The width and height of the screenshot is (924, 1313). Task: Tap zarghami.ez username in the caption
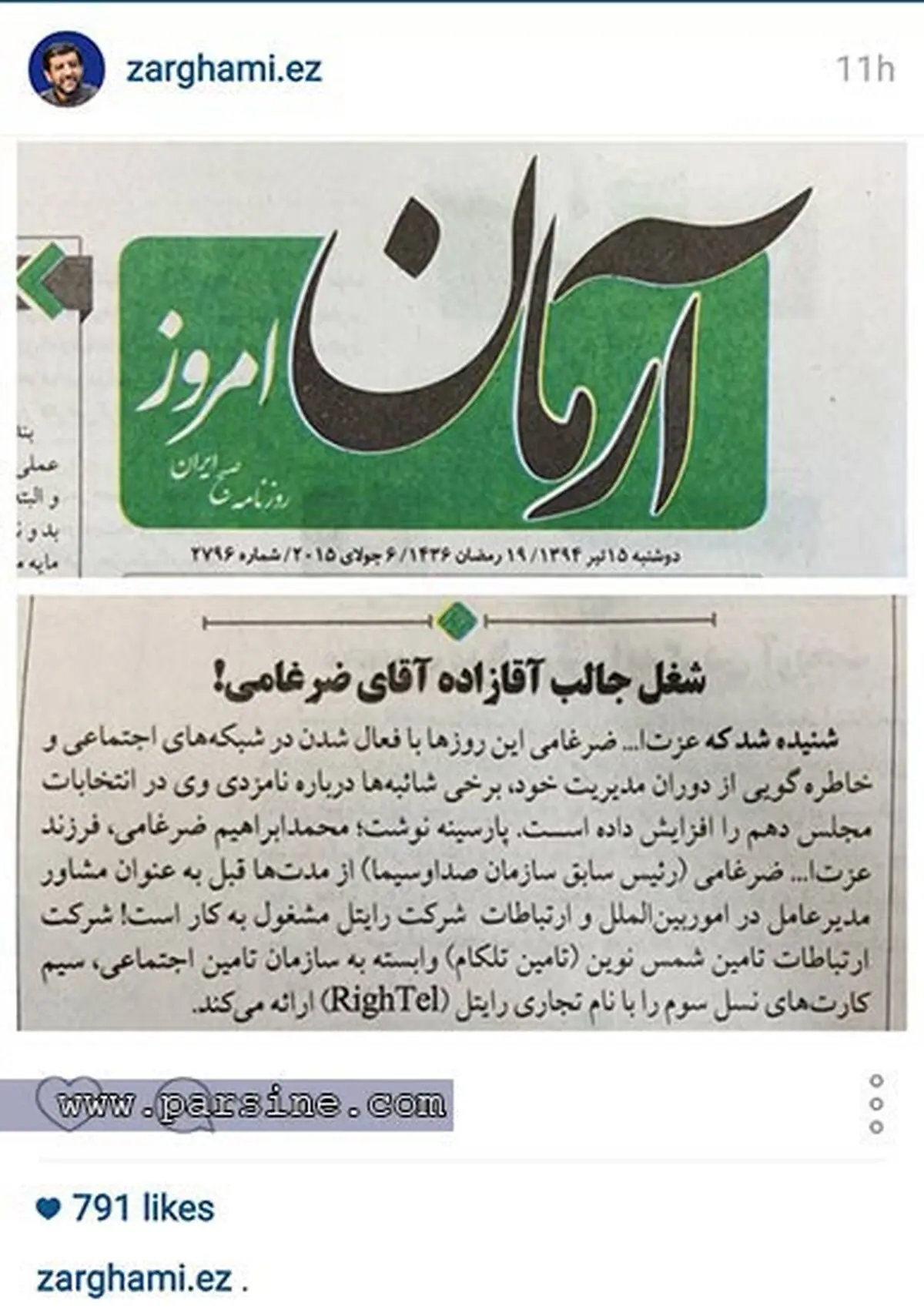click(x=134, y=1280)
